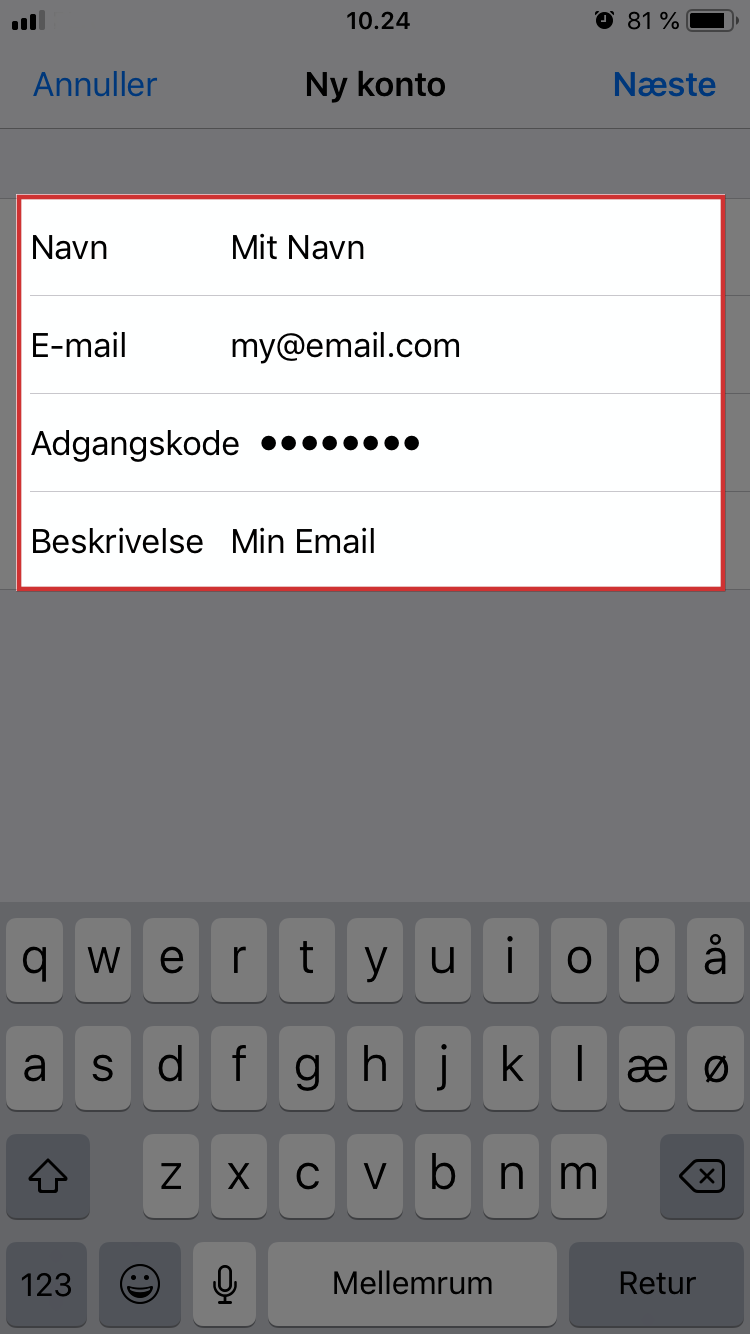Continue with the Næste button
The height and width of the screenshot is (1334, 750).
[664, 85]
